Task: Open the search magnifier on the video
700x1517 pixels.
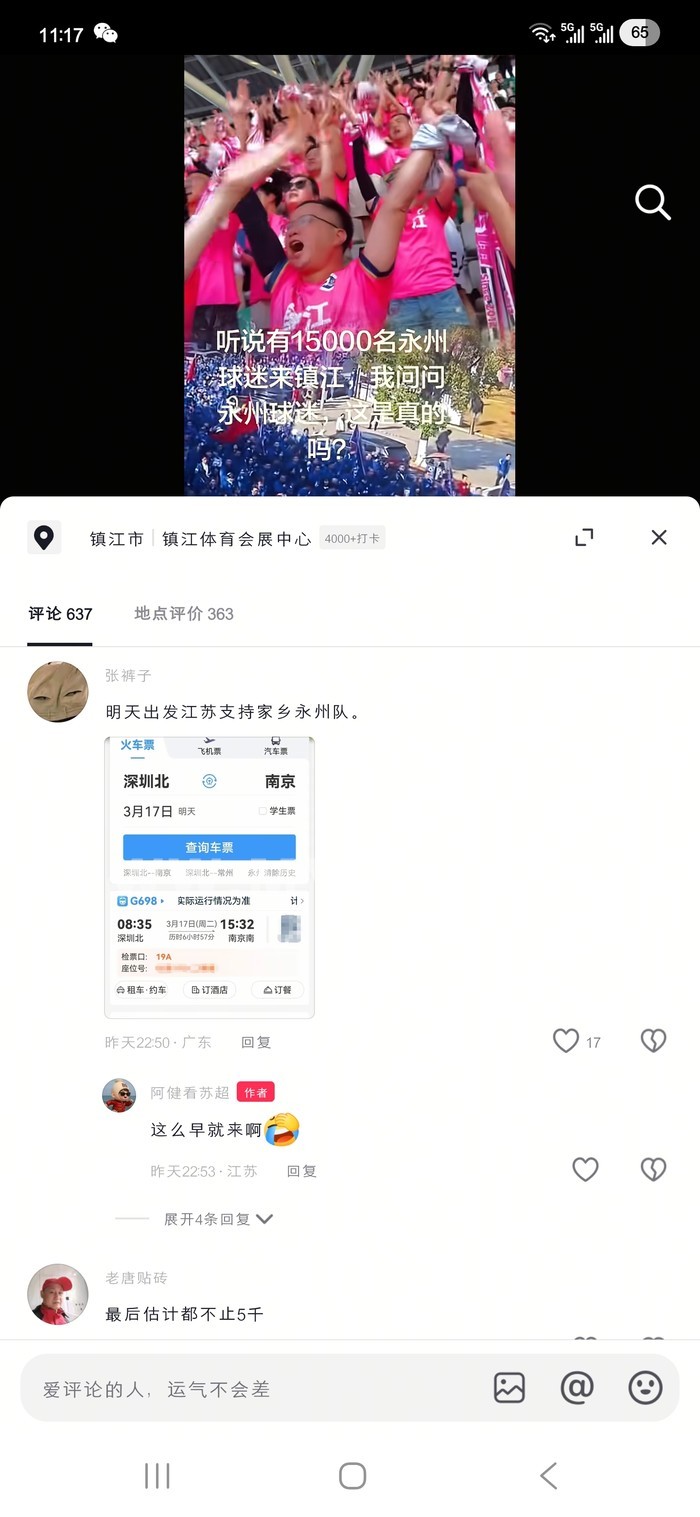Action: point(652,203)
